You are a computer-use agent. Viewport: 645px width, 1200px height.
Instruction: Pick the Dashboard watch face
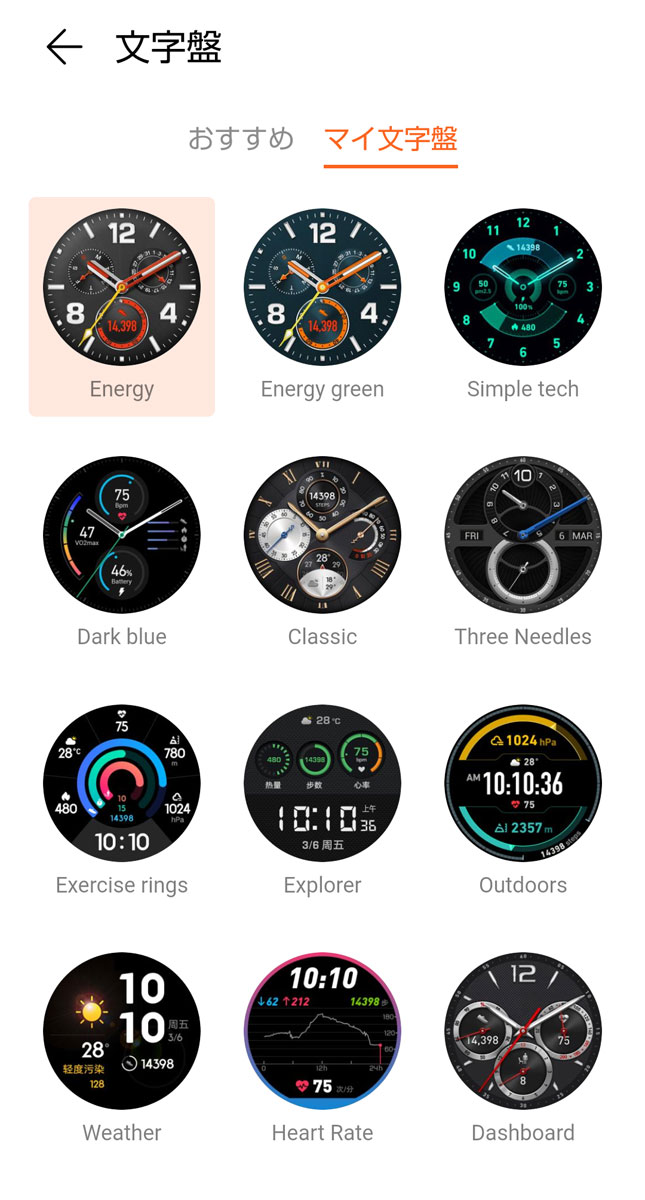coord(523,1032)
